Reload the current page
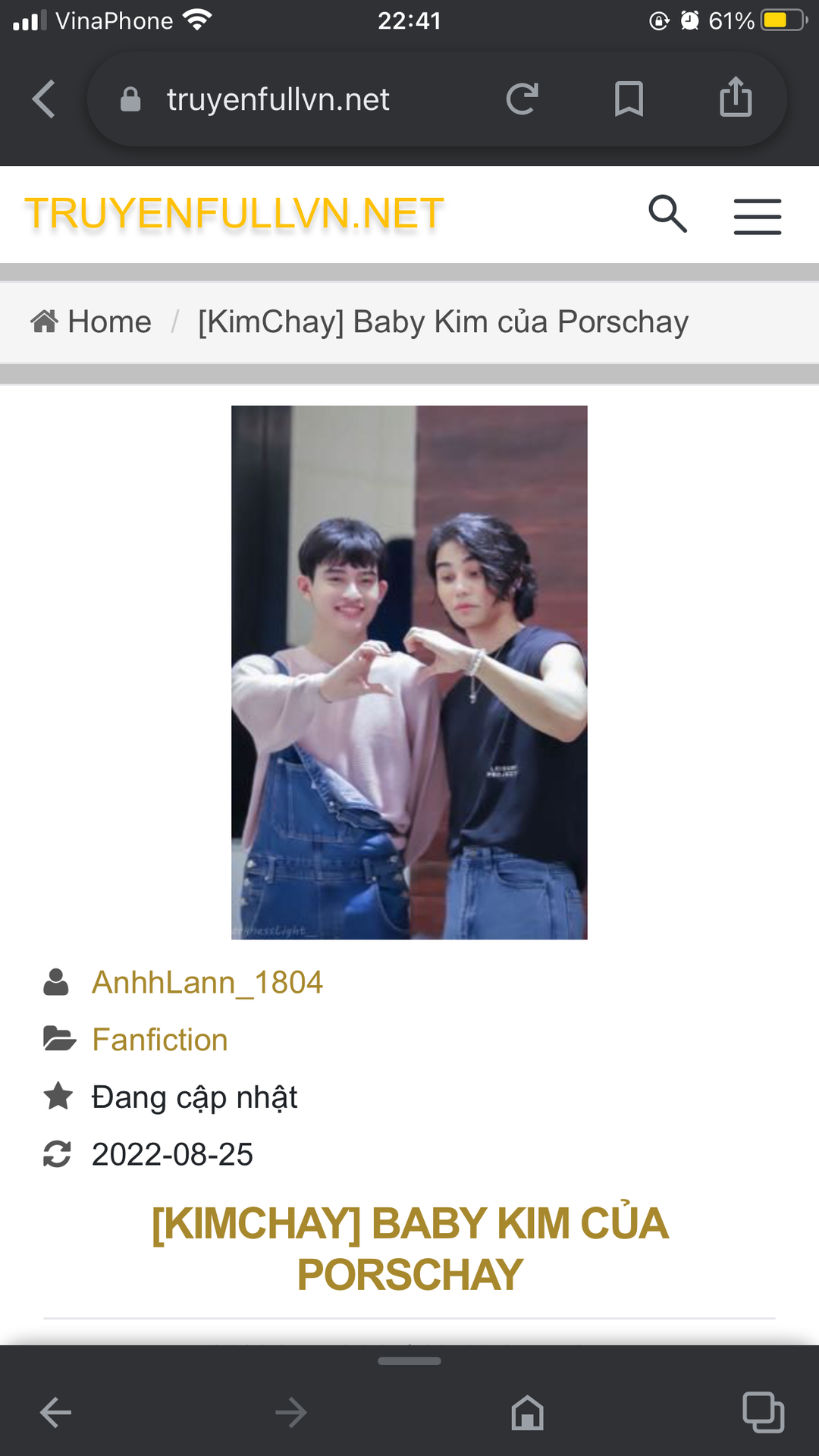The height and width of the screenshot is (1456, 819). 522,99
